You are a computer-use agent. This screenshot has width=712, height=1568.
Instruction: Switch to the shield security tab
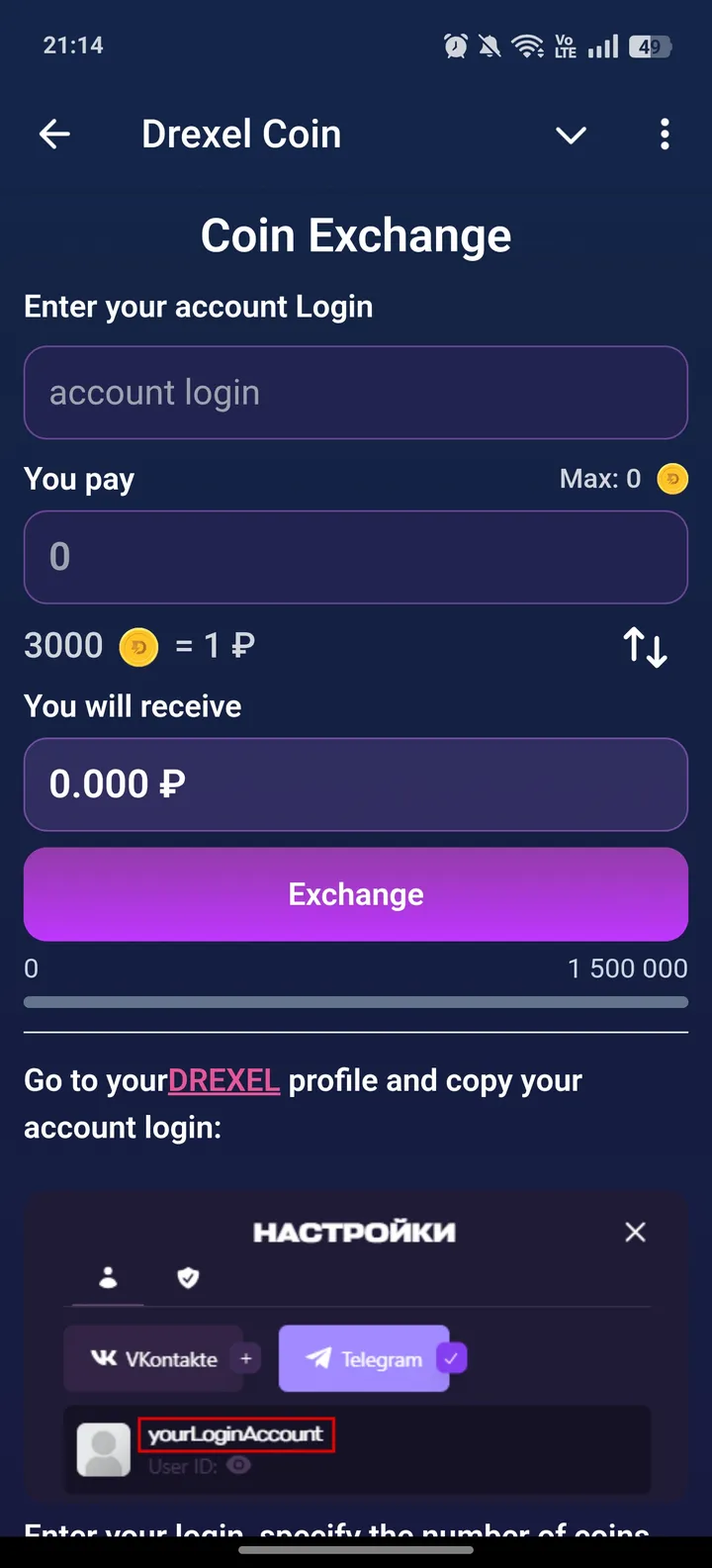(x=187, y=1277)
